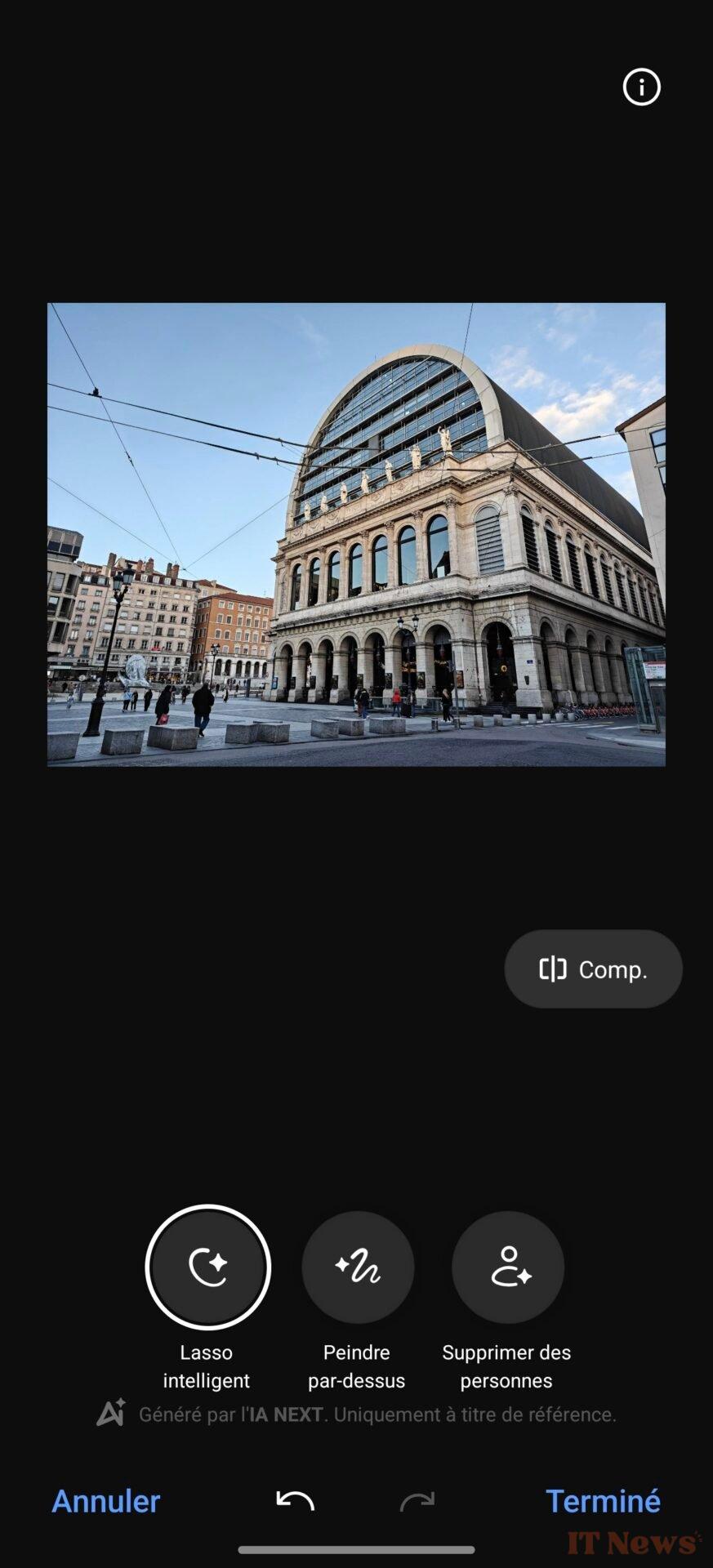Cancel editing with Annuler

click(x=106, y=1501)
